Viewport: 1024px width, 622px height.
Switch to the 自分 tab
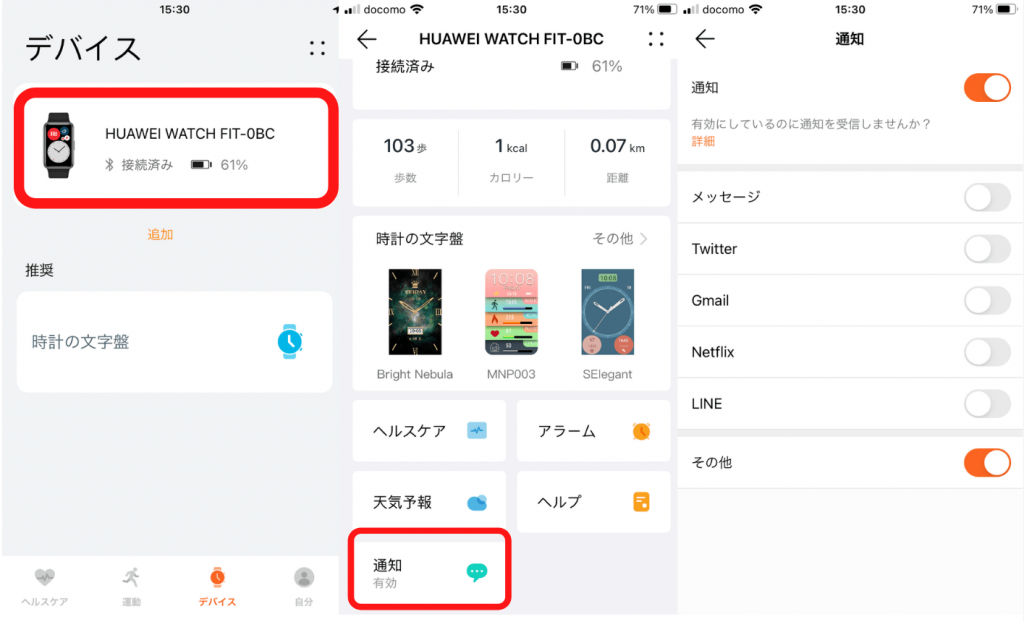click(x=304, y=585)
